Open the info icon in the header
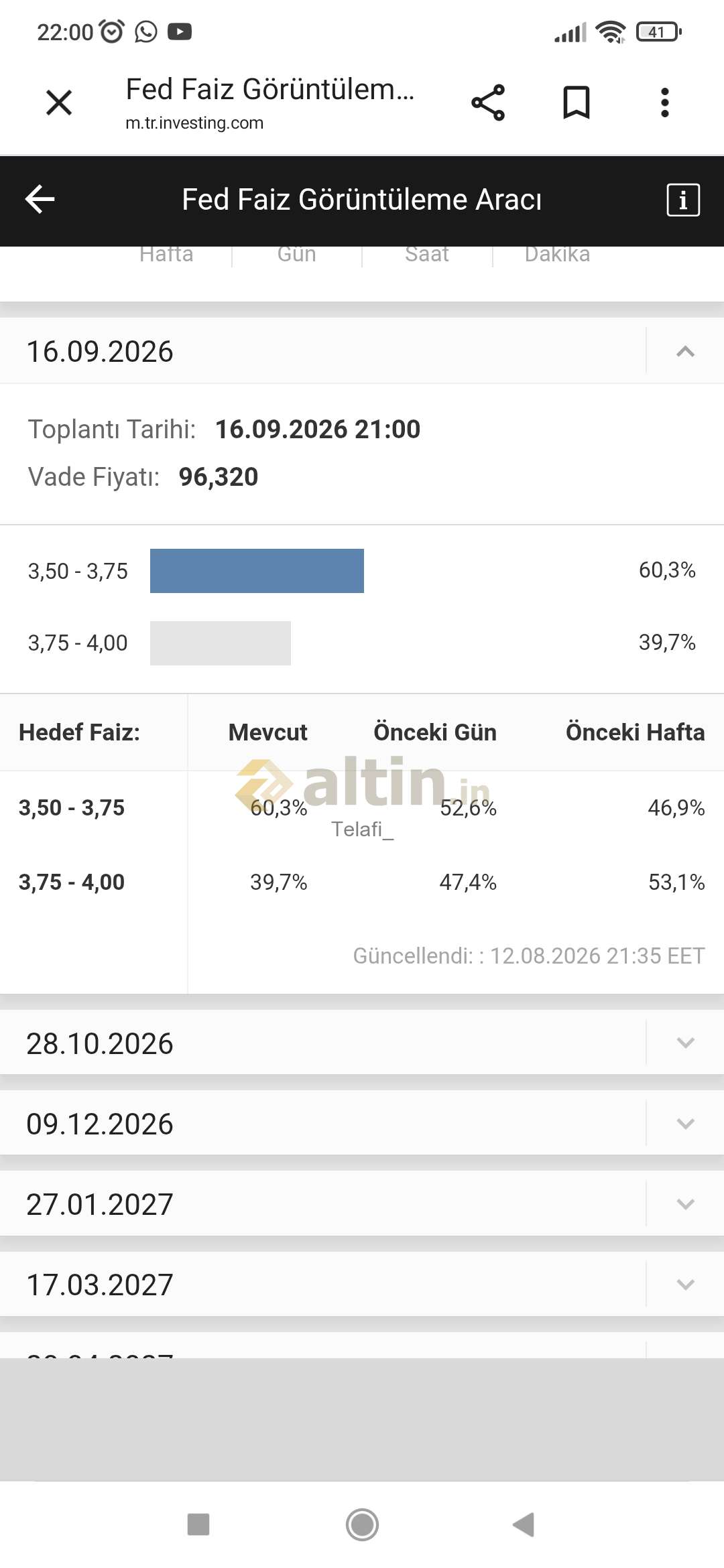Image resolution: width=724 pixels, height=1568 pixels. tap(683, 200)
